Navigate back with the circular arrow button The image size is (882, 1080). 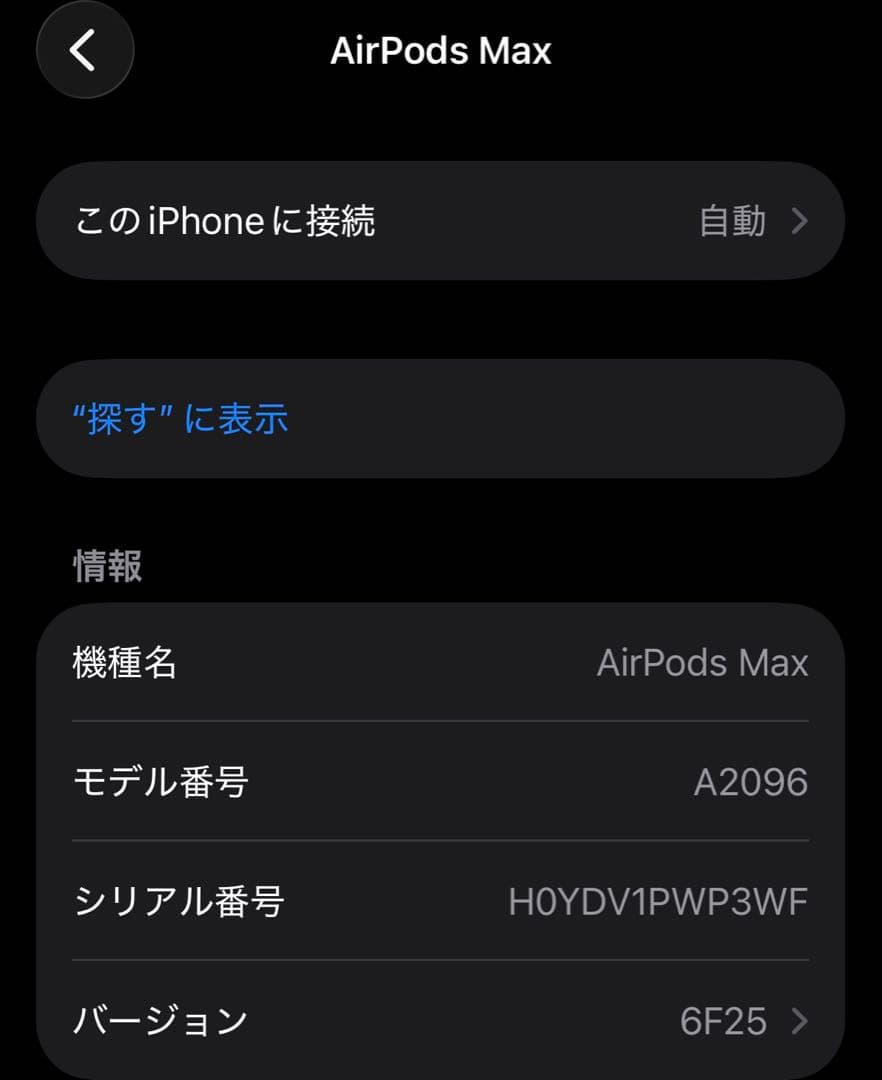[84, 50]
